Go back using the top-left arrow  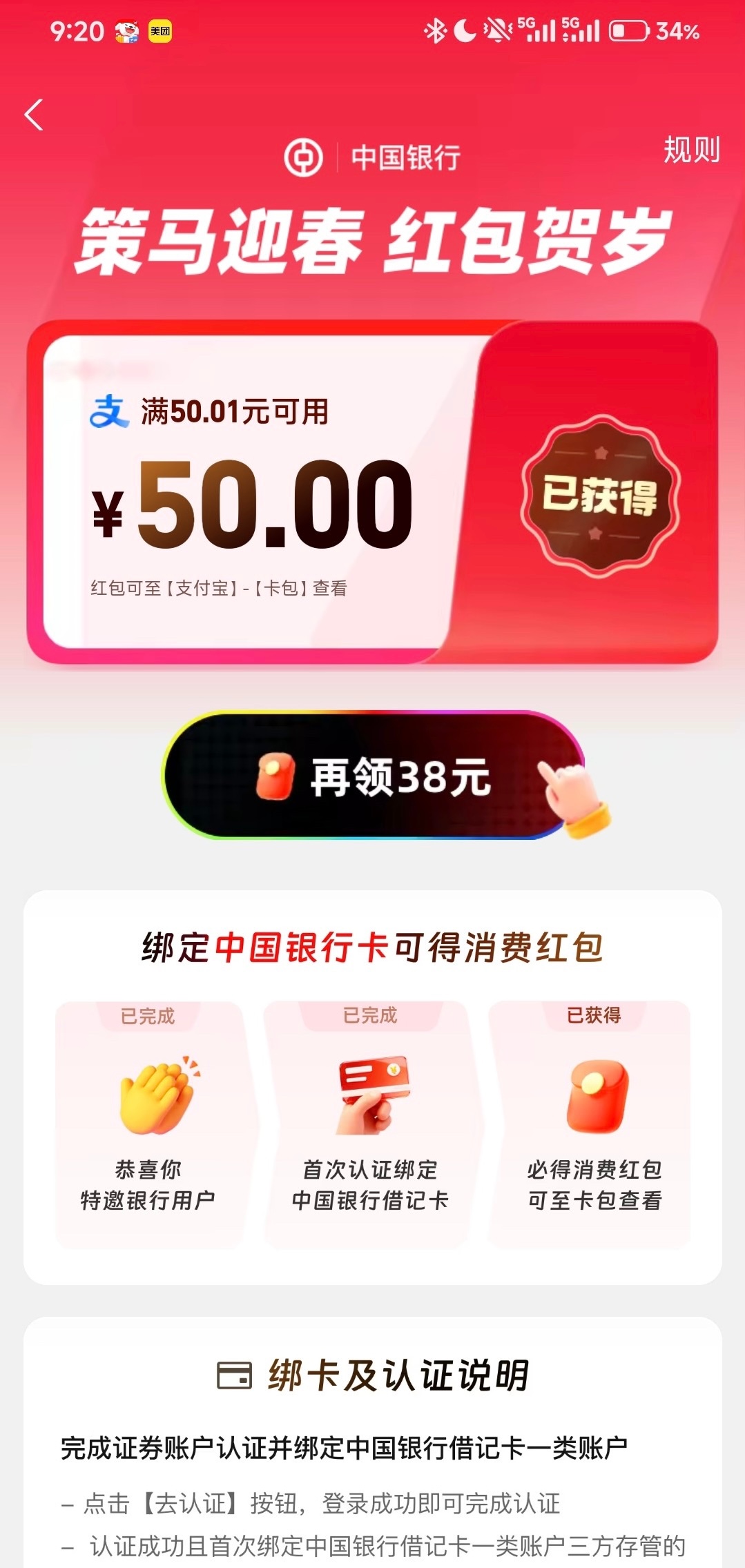click(x=34, y=115)
